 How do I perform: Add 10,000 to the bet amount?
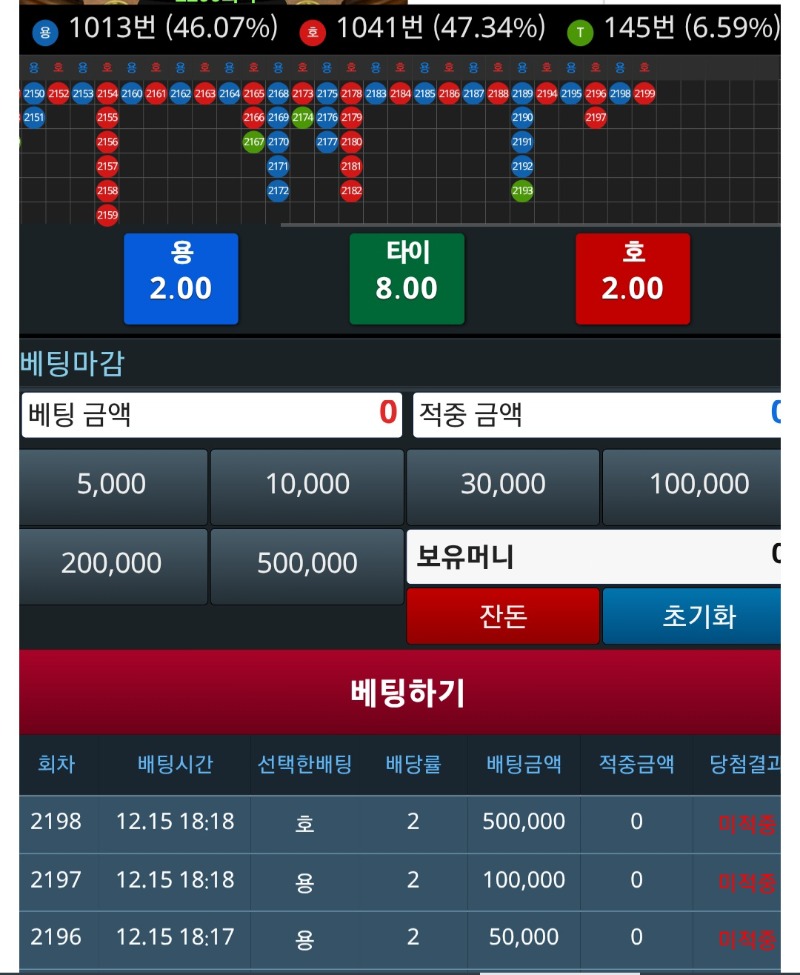coord(307,485)
